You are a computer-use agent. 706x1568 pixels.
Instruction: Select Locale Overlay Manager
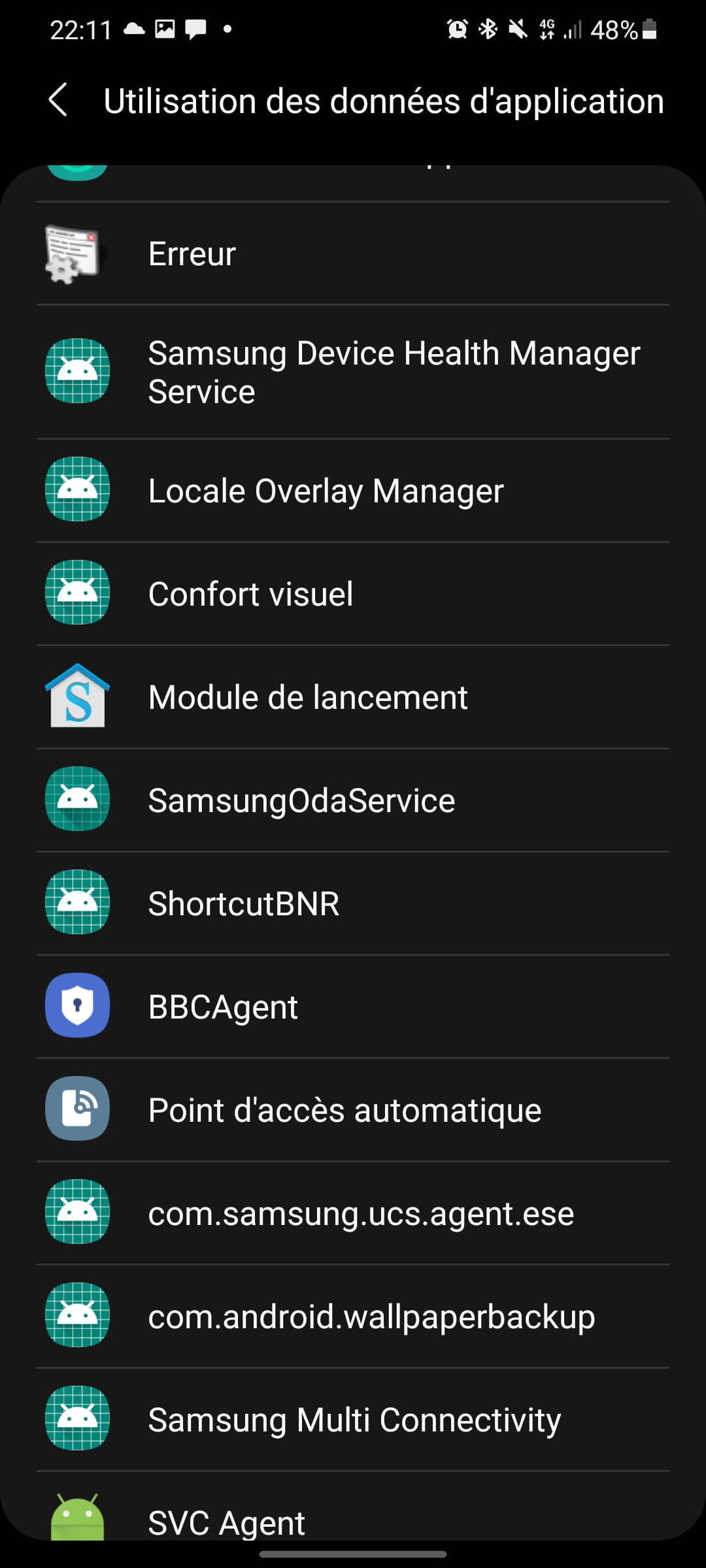coord(353,491)
